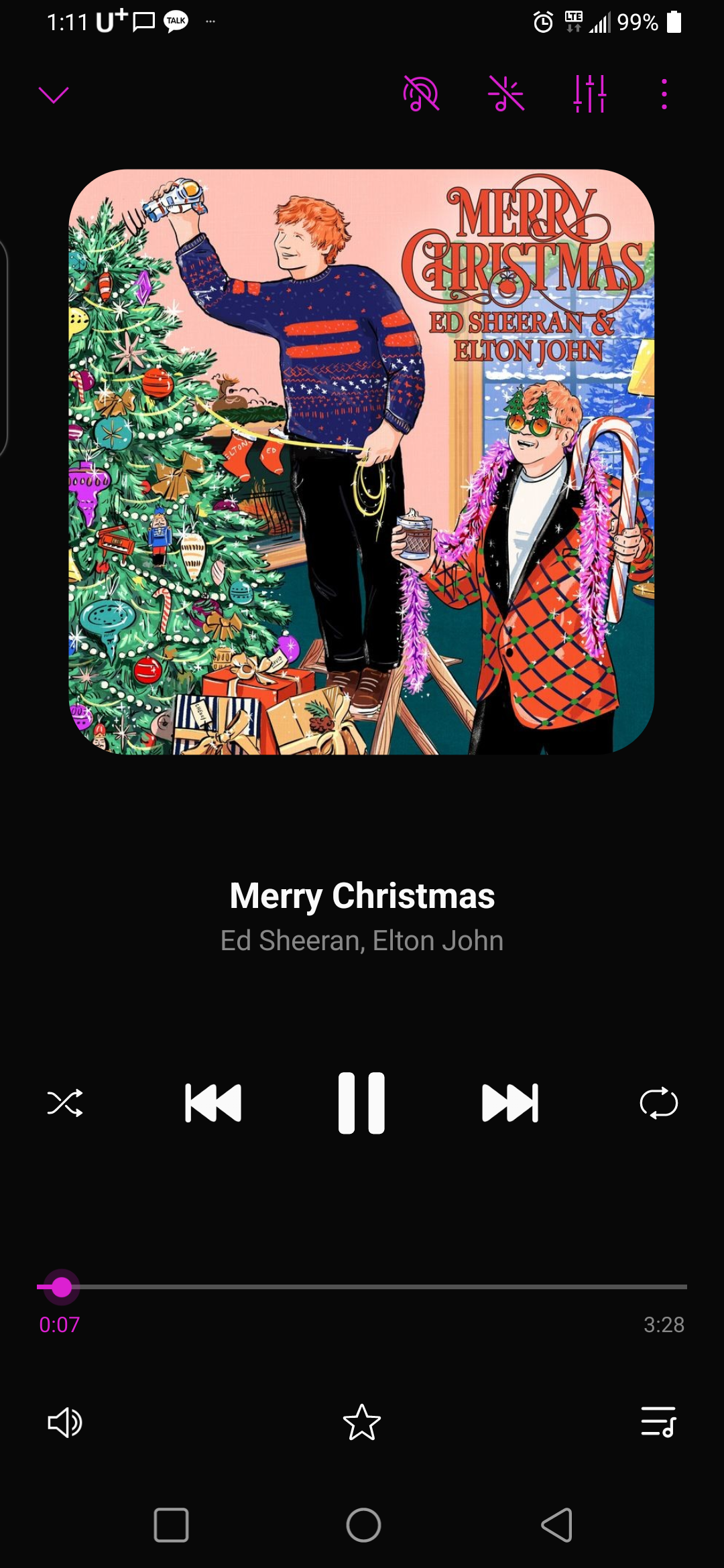Open the playlist queue icon
The image size is (724, 1568).
658,1422
